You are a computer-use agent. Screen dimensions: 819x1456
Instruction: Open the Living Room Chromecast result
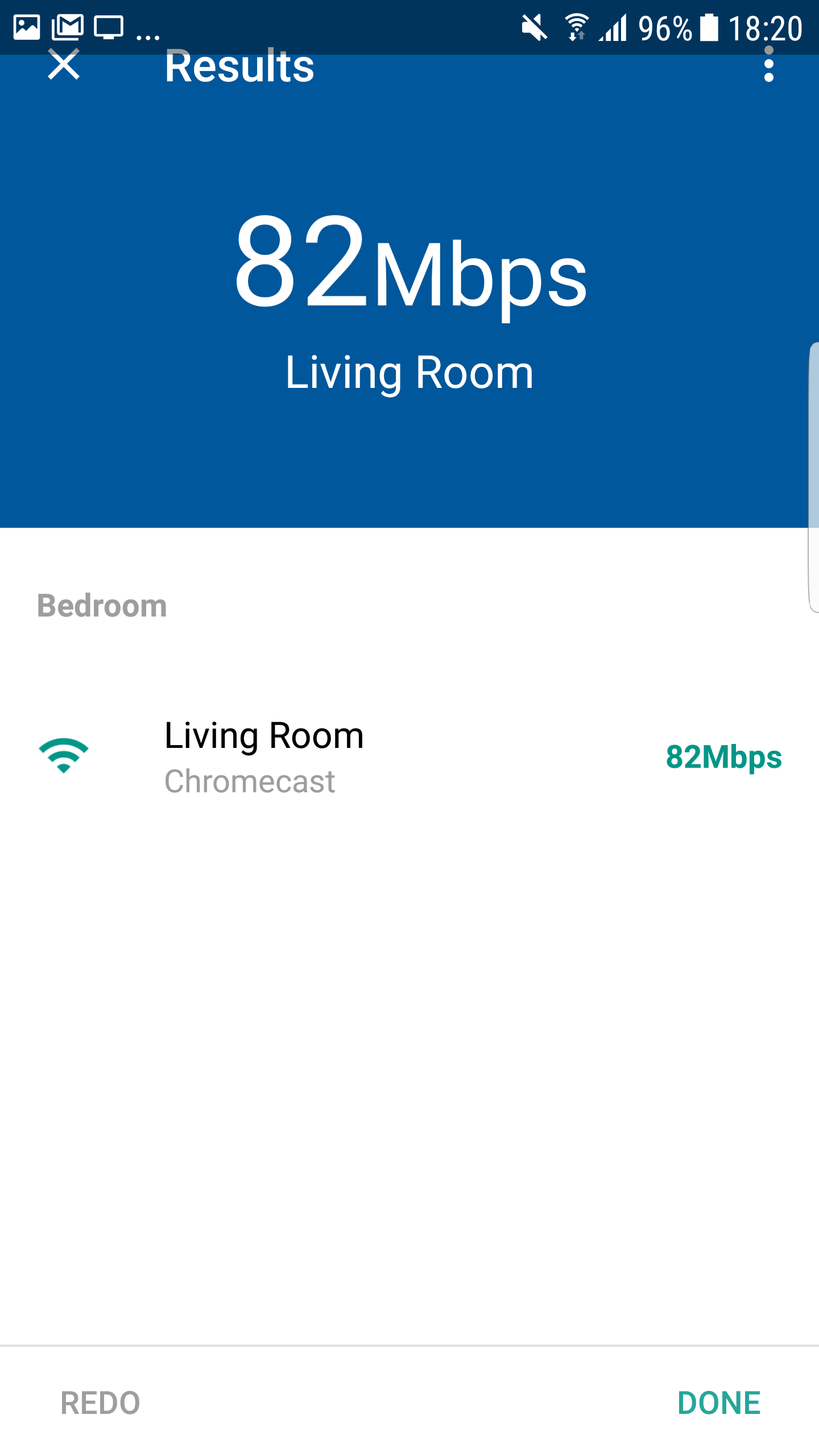(x=409, y=756)
